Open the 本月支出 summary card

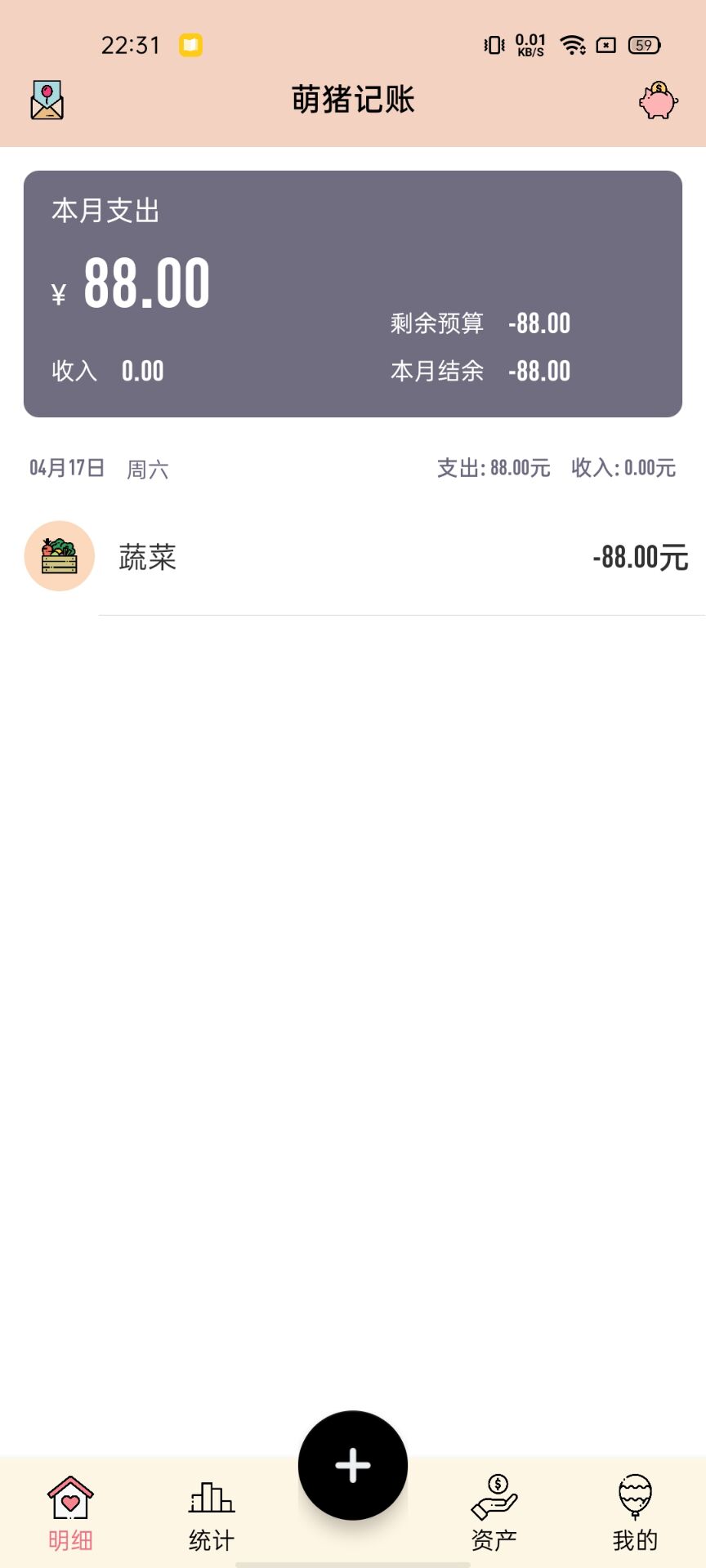[353, 294]
